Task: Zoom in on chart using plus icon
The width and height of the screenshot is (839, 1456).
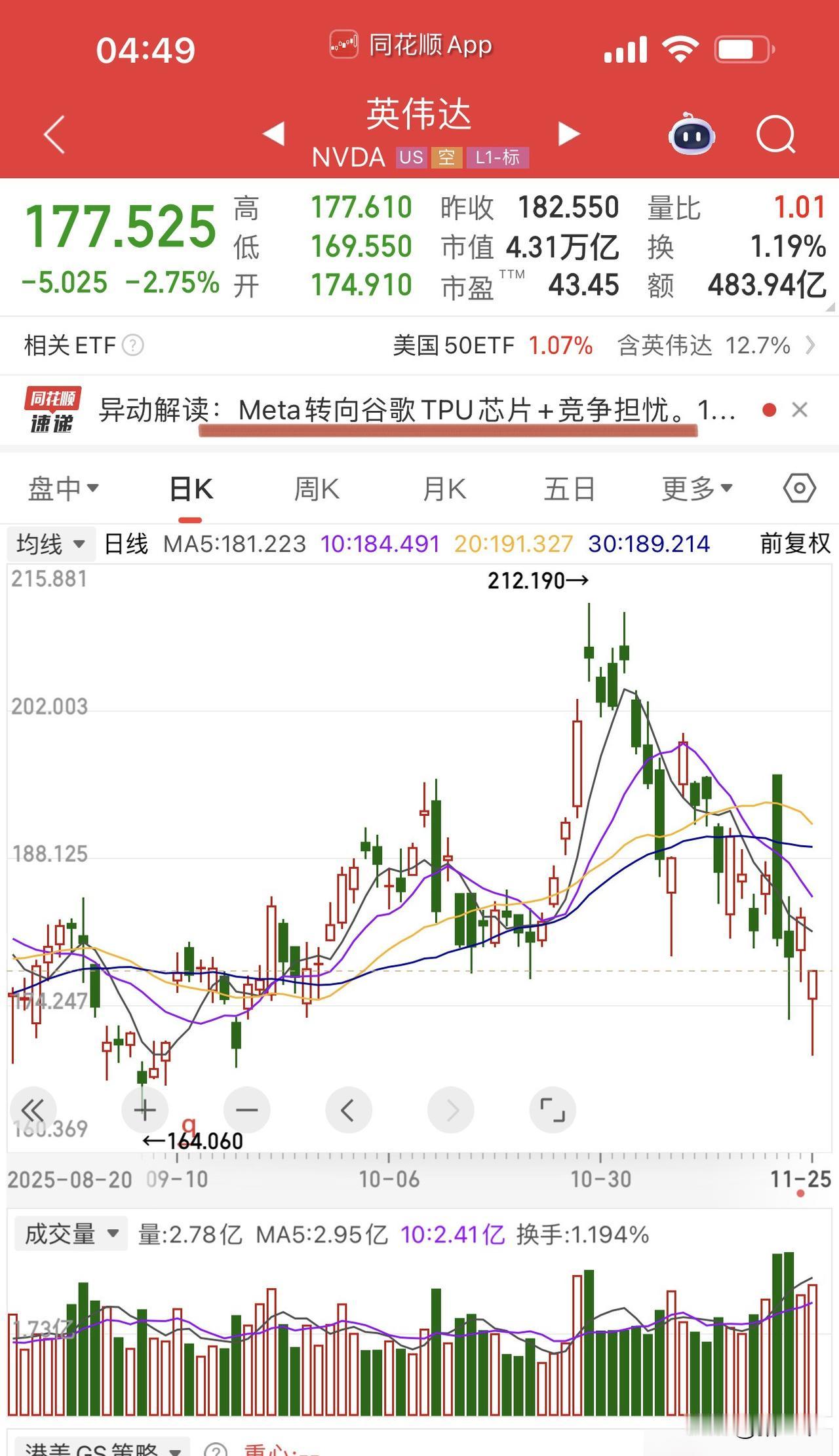Action: tap(144, 1110)
